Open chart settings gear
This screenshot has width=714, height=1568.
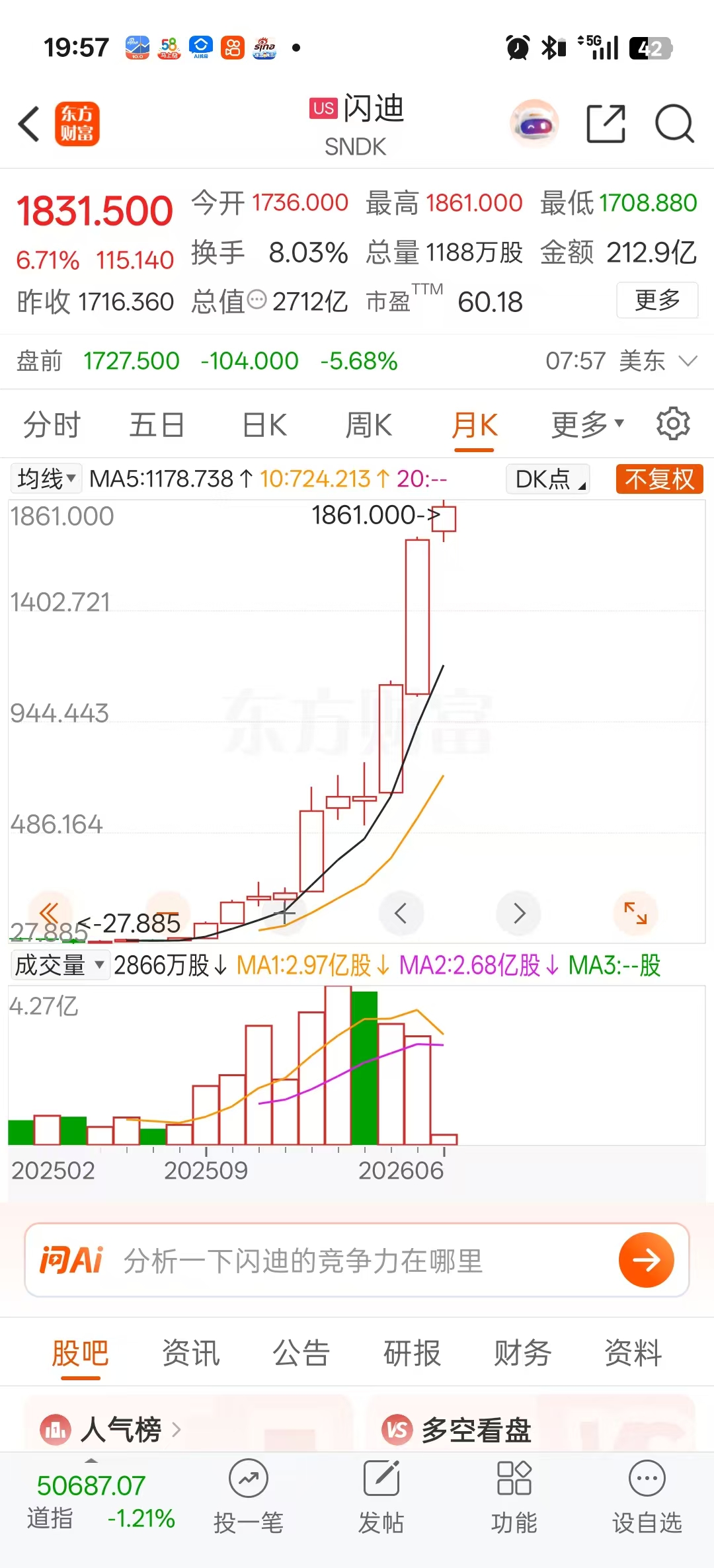coord(673,424)
